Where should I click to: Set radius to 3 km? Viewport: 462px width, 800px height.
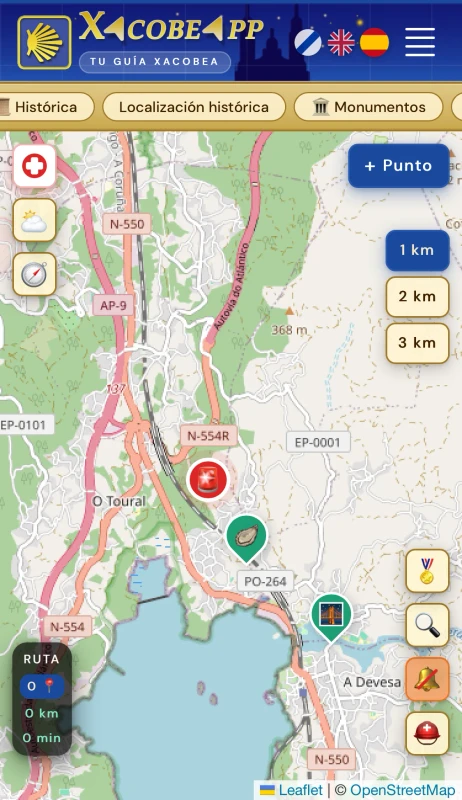[x=417, y=343]
